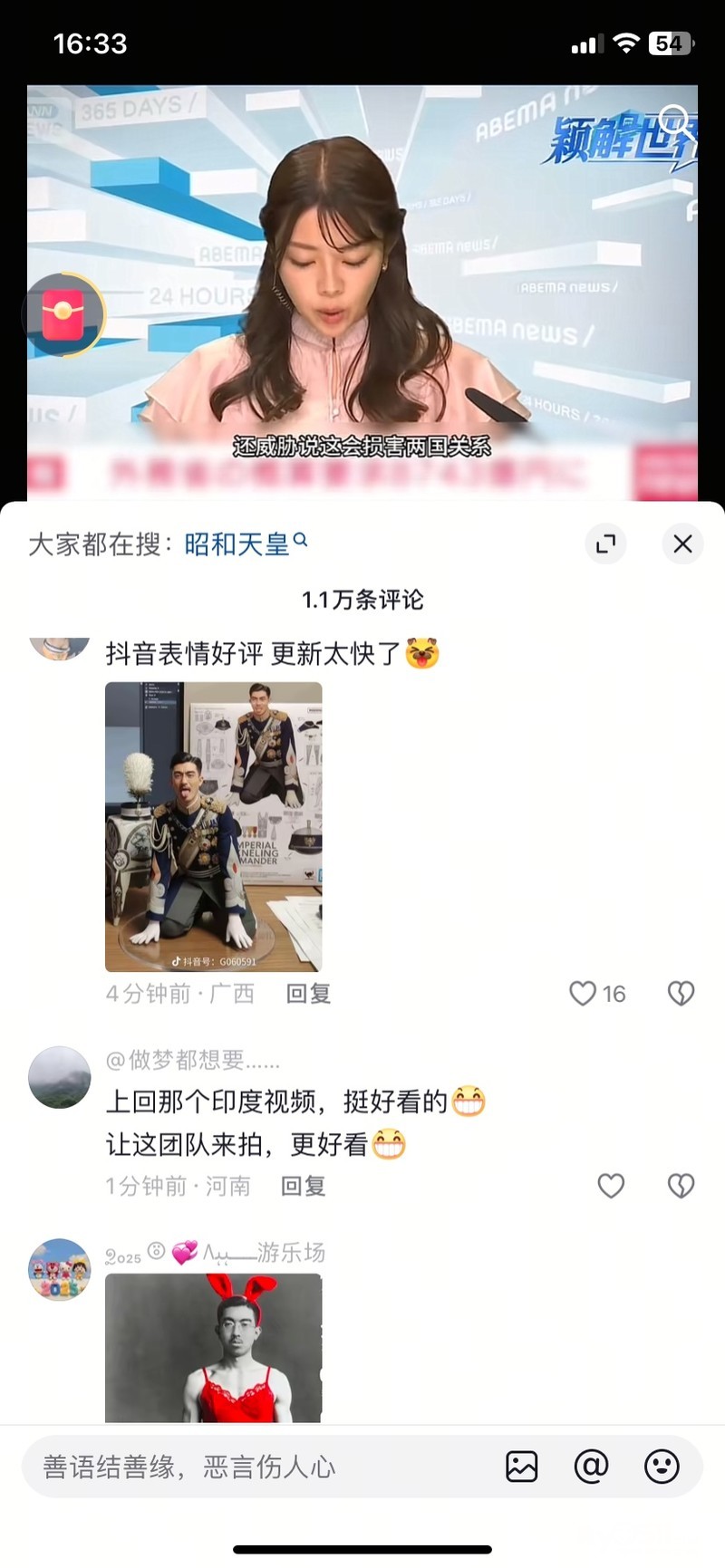Expand comments to full screen

coord(605,544)
